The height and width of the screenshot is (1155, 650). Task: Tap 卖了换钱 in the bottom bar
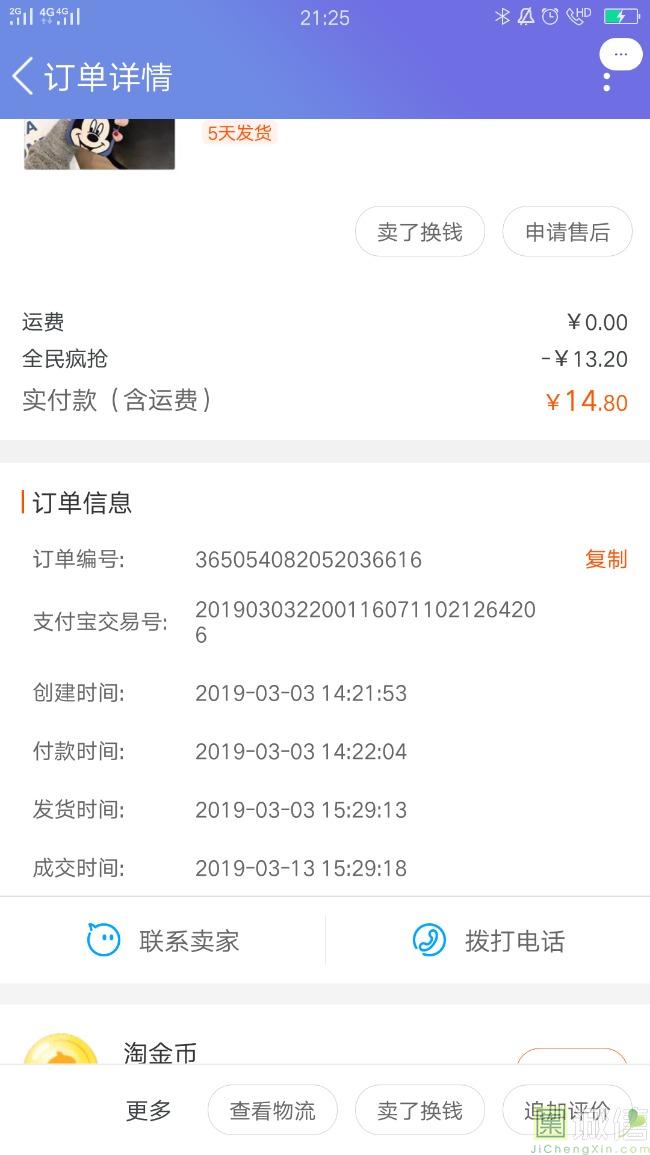(420, 1110)
